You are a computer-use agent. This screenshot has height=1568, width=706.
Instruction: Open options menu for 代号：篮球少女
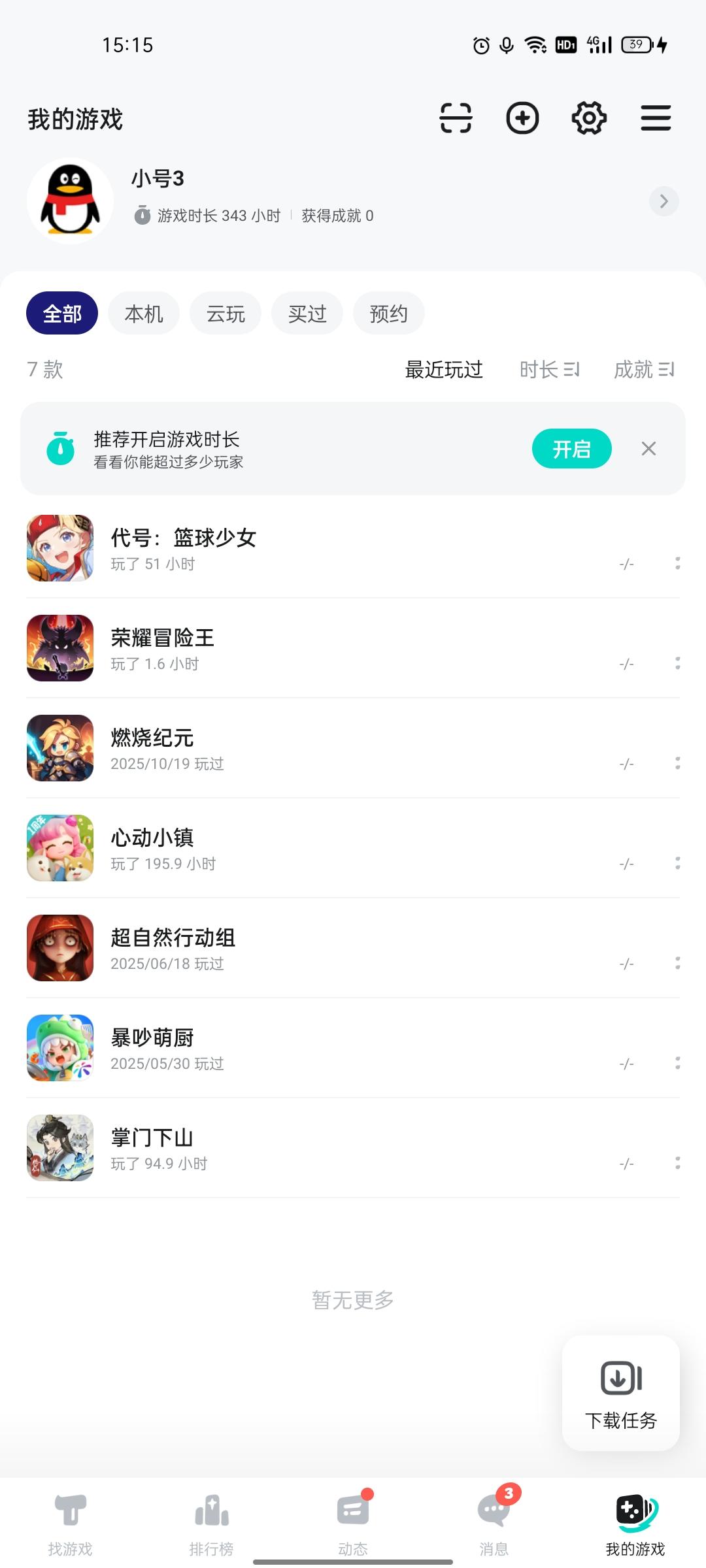pyautogui.click(x=677, y=563)
